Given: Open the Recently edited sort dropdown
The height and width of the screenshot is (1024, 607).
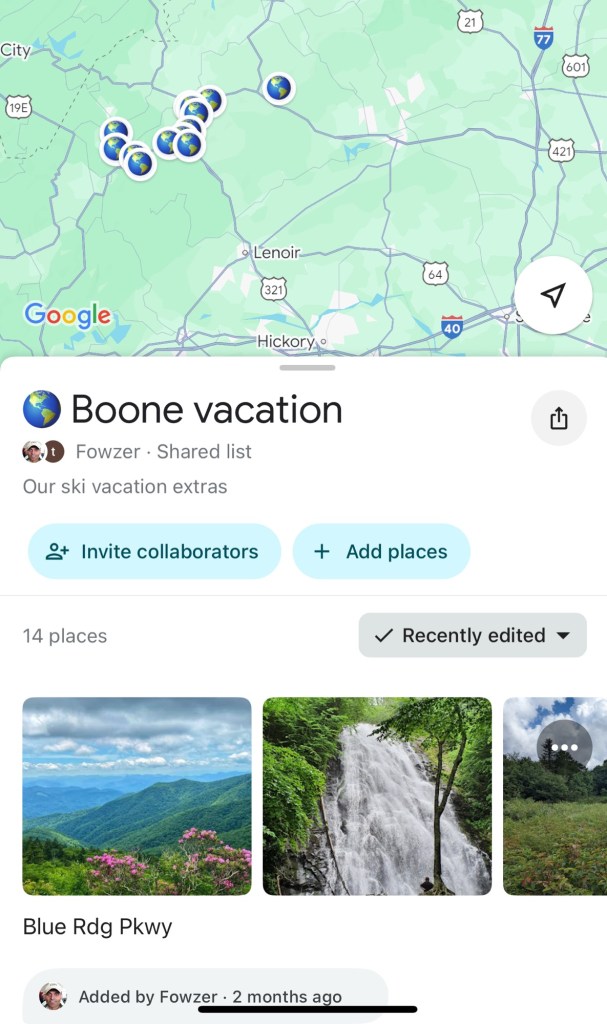Looking at the screenshot, I should (472, 635).
